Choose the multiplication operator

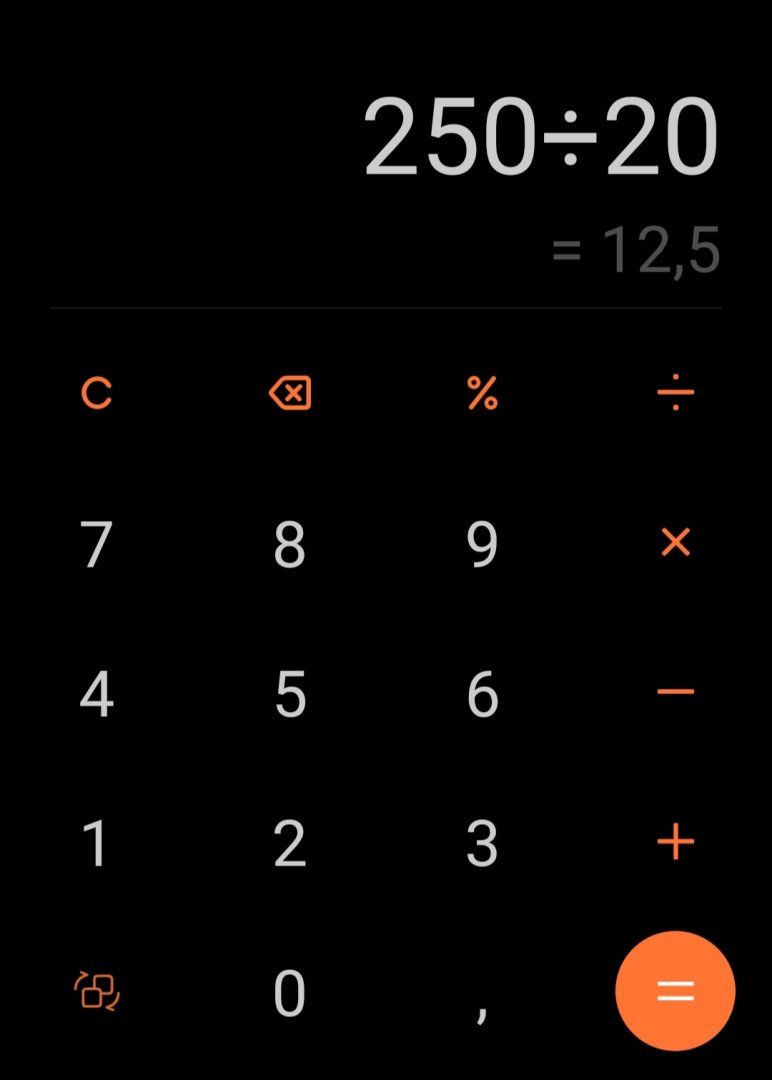coord(676,543)
